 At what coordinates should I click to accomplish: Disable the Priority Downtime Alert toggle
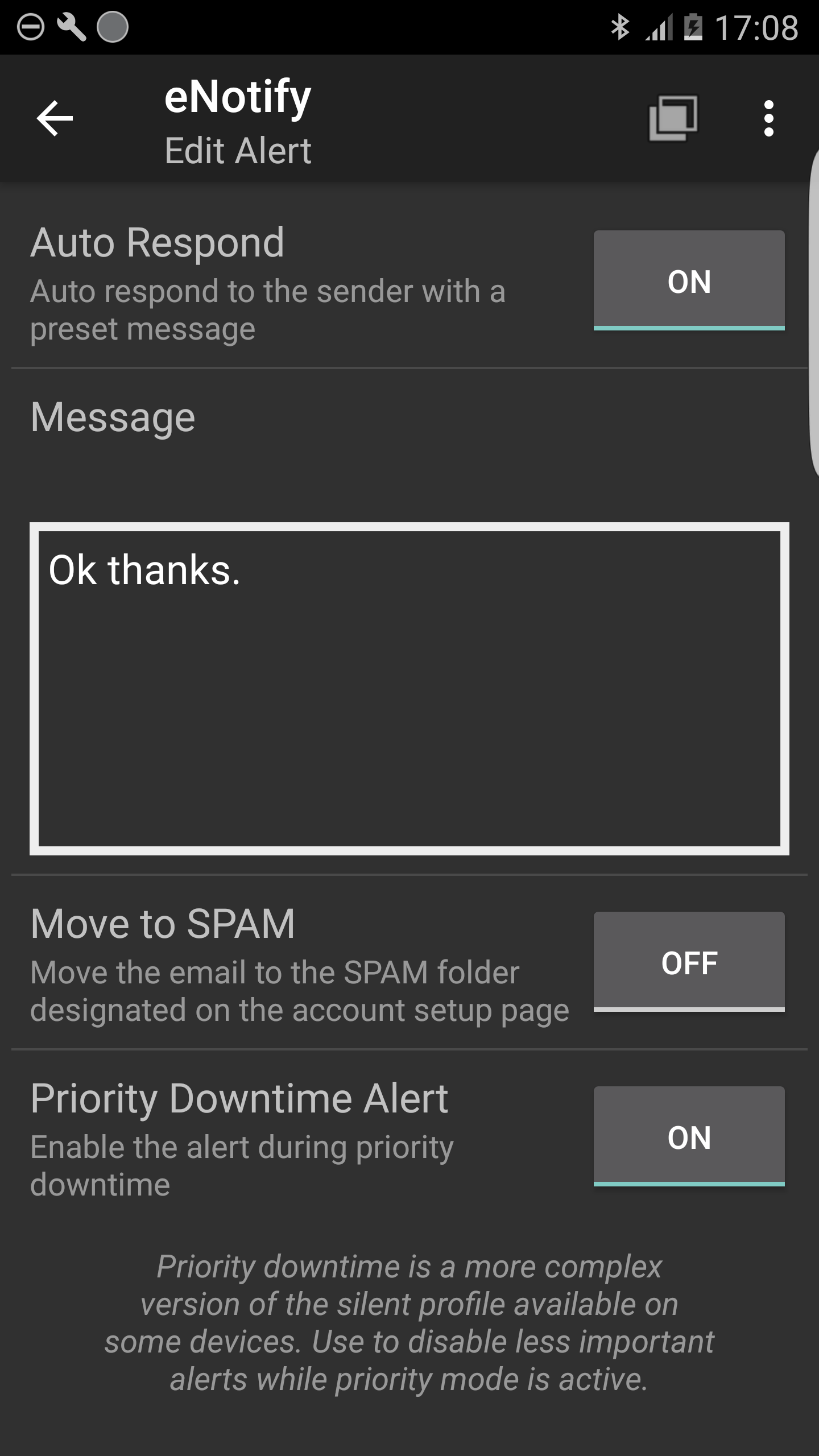pos(689,1136)
